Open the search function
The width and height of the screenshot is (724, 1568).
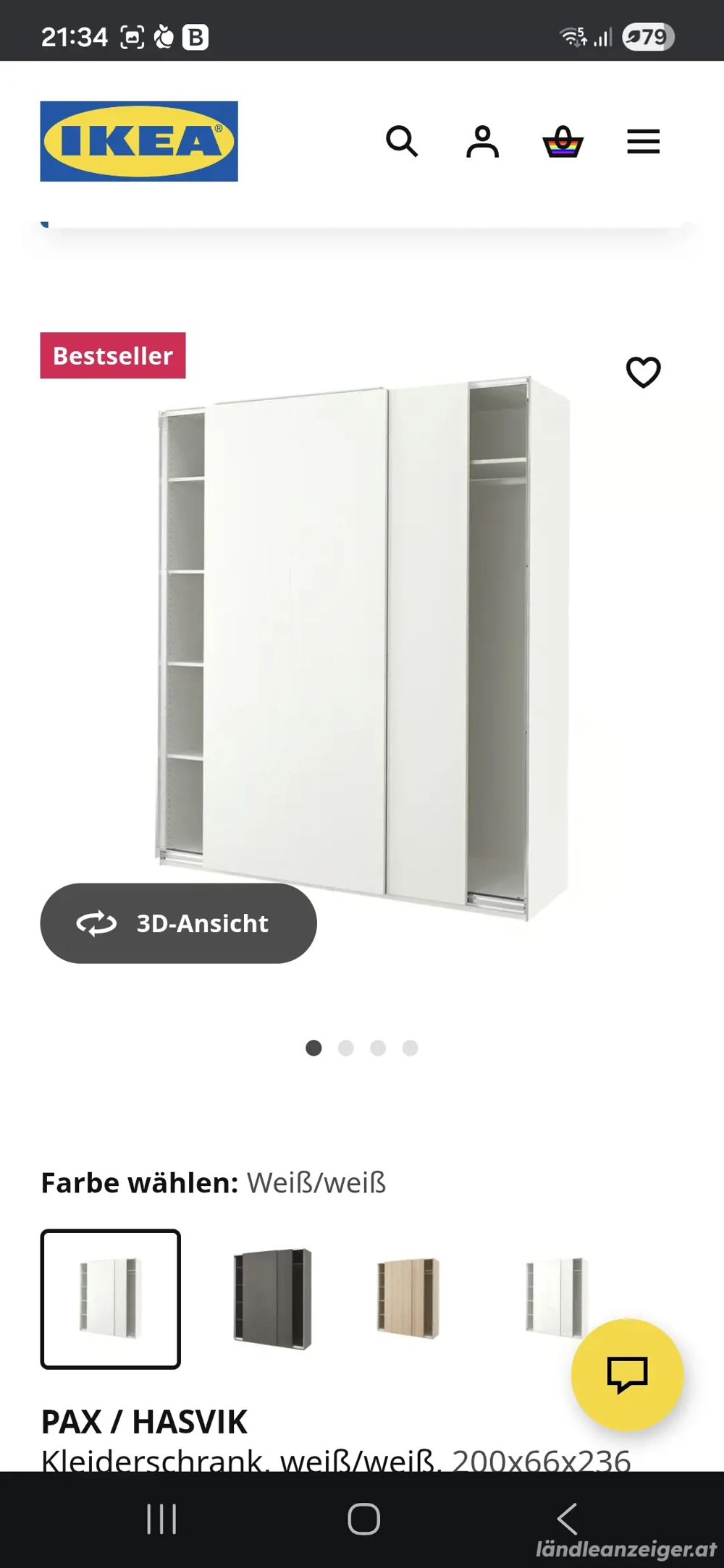(403, 142)
